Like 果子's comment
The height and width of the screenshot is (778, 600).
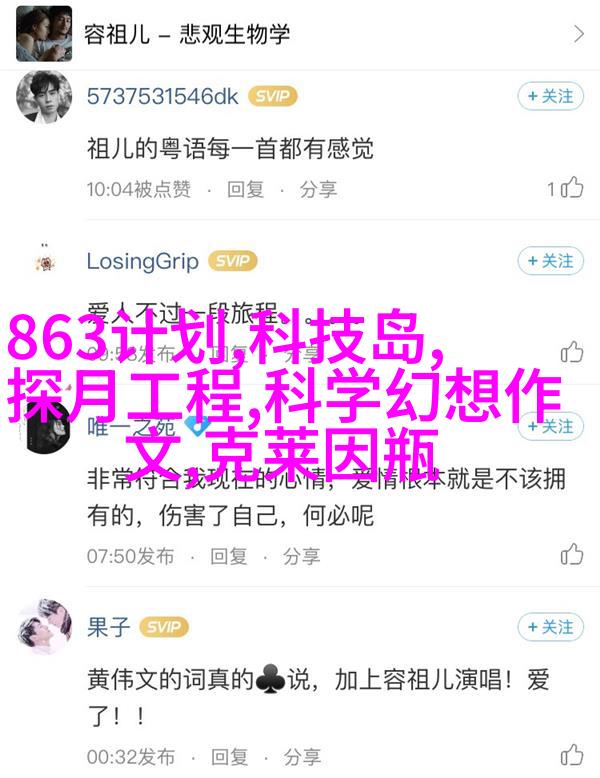pos(571,756)
